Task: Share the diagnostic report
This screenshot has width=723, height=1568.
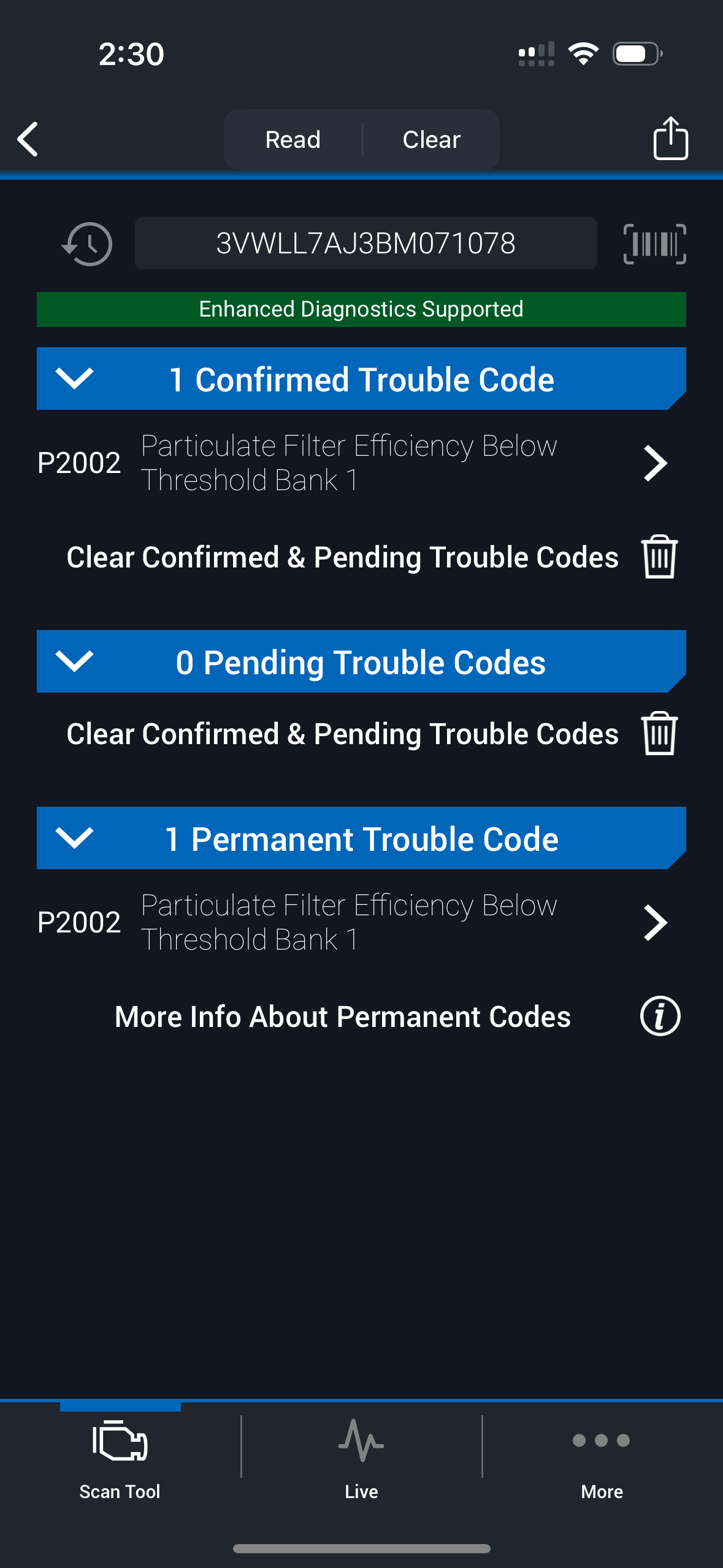Action: coord(670,139)
